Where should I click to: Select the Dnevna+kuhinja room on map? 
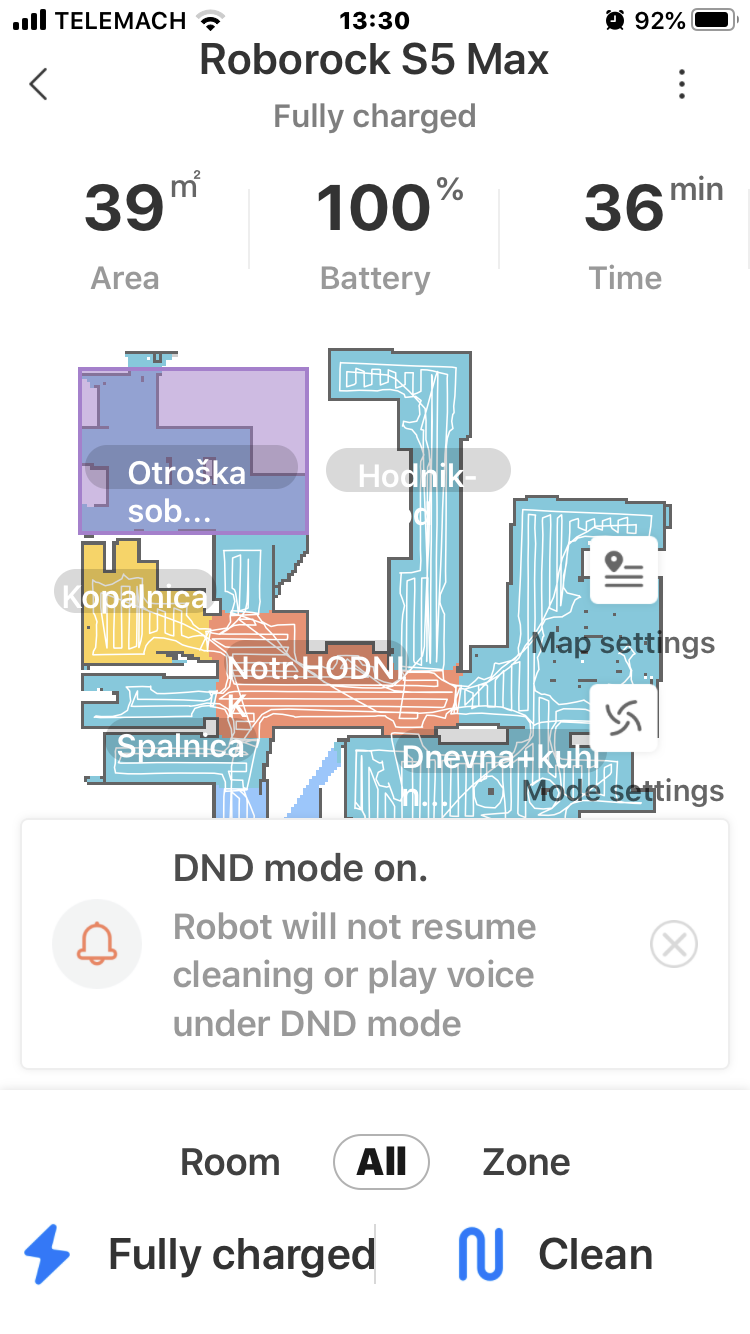[500, 758]
